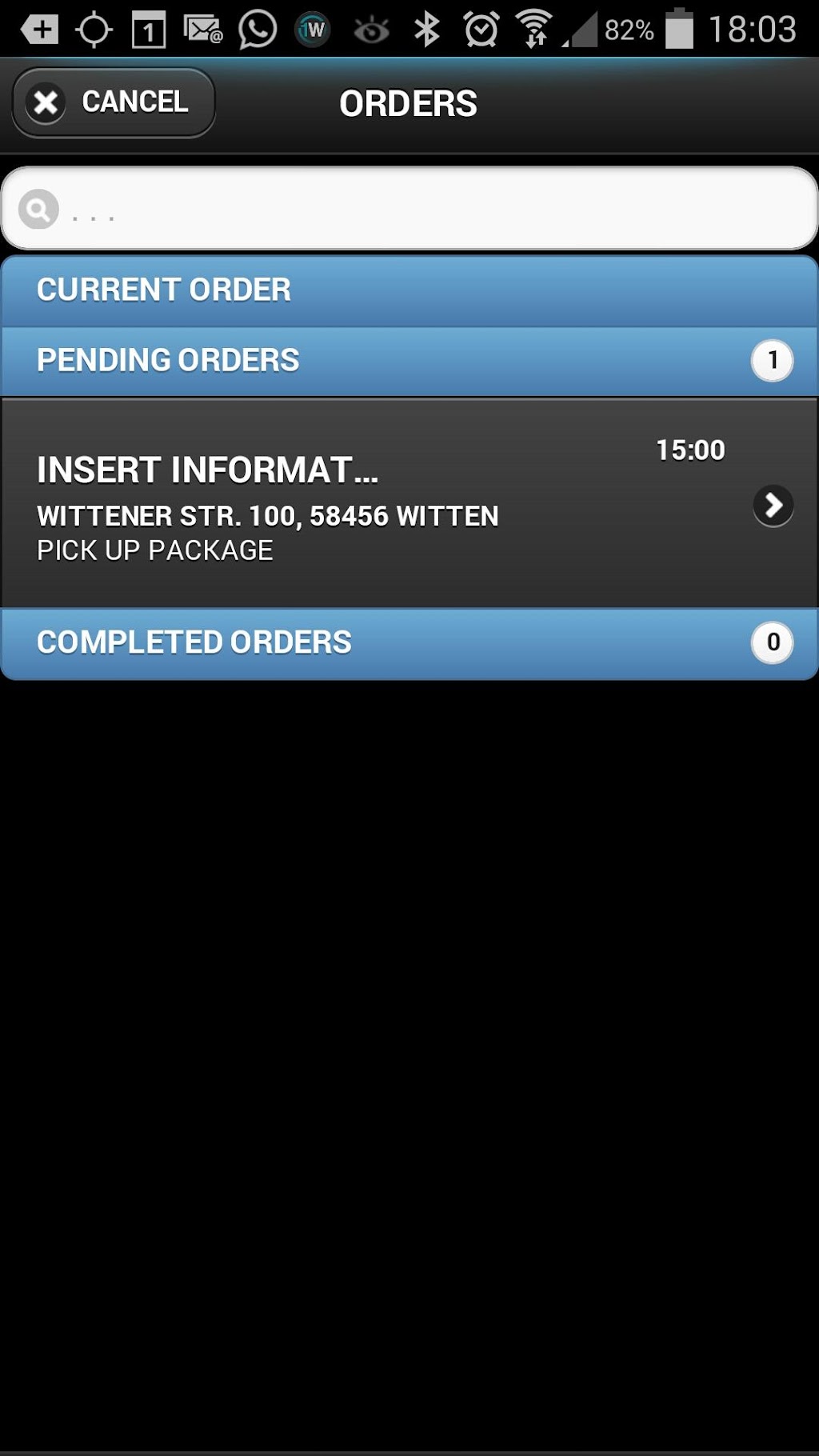Screen dimensions: 819x1456
Task: Collapse the Pending Orders section
Action: point(408,361)
